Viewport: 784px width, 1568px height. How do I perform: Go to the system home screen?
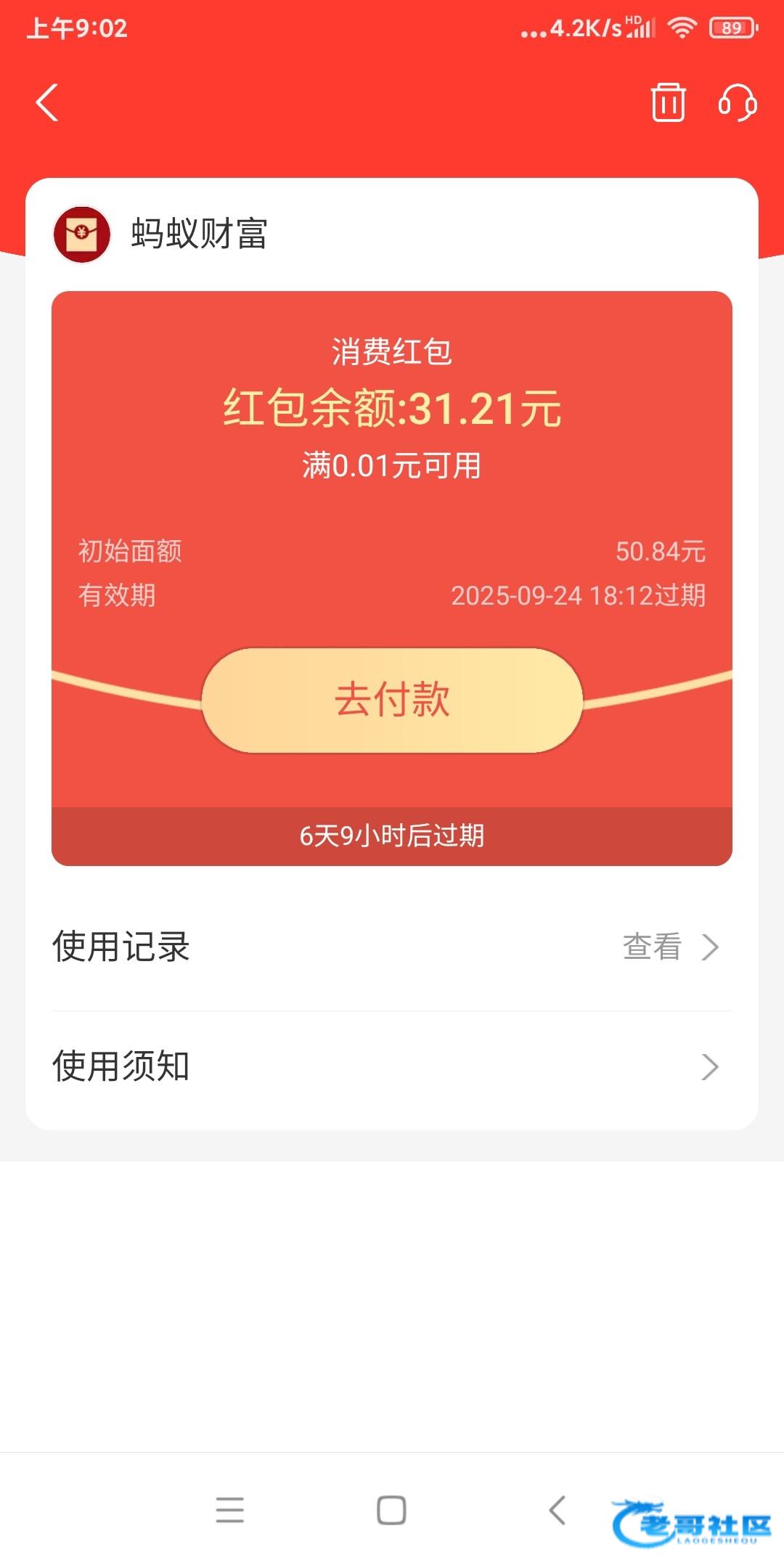tap(391, 1510)
